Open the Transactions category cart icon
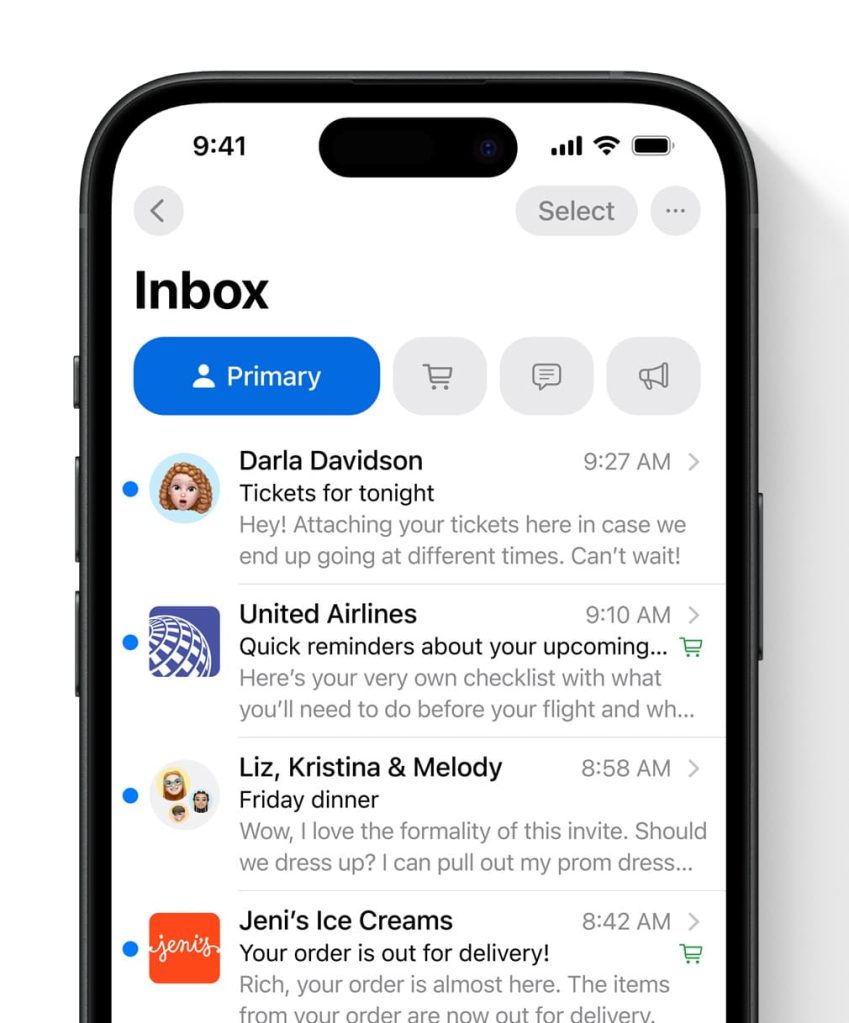This screenshot has height=1023, width=849. pos(440,376)
